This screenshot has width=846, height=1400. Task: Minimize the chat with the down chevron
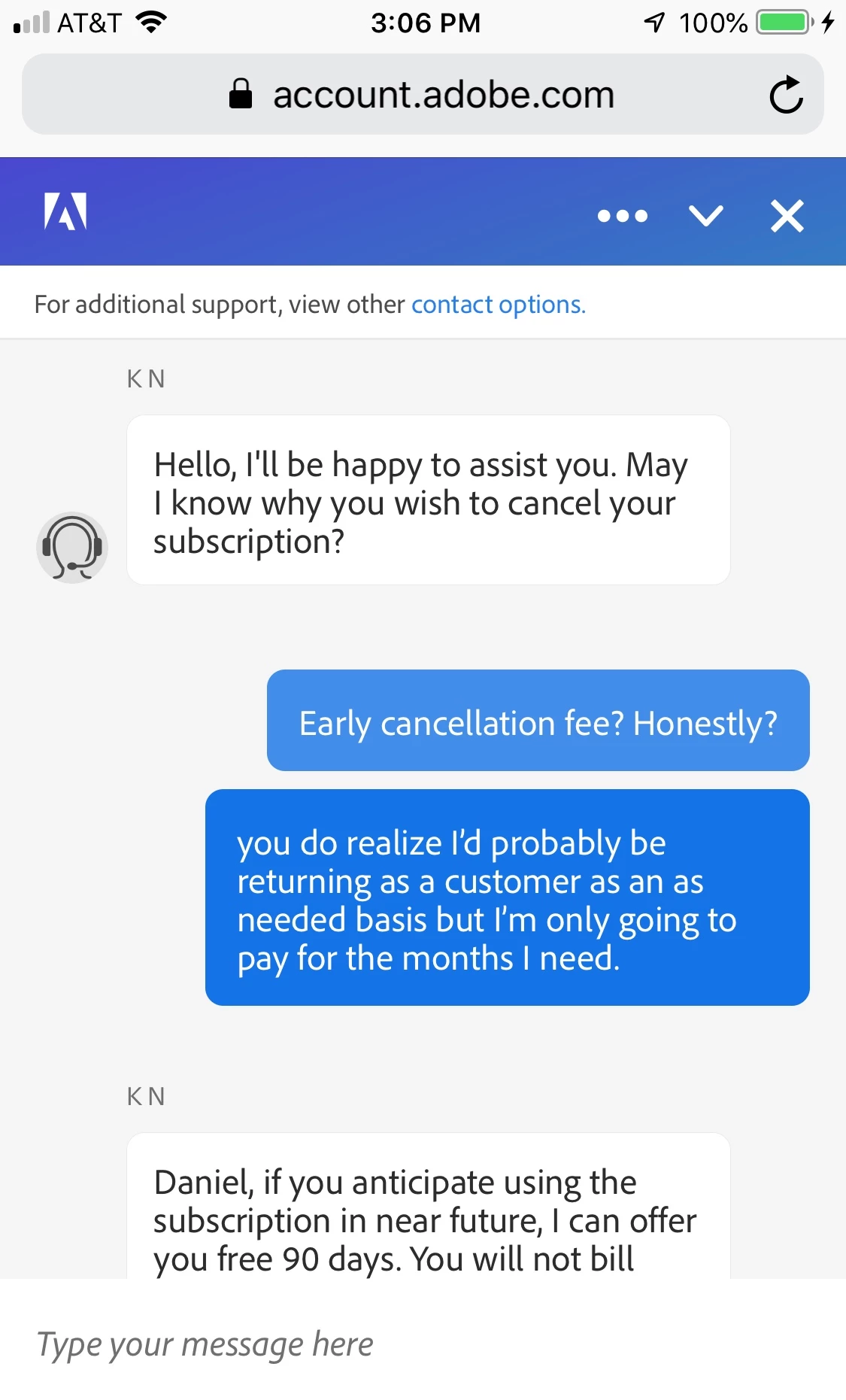(706, 216)
